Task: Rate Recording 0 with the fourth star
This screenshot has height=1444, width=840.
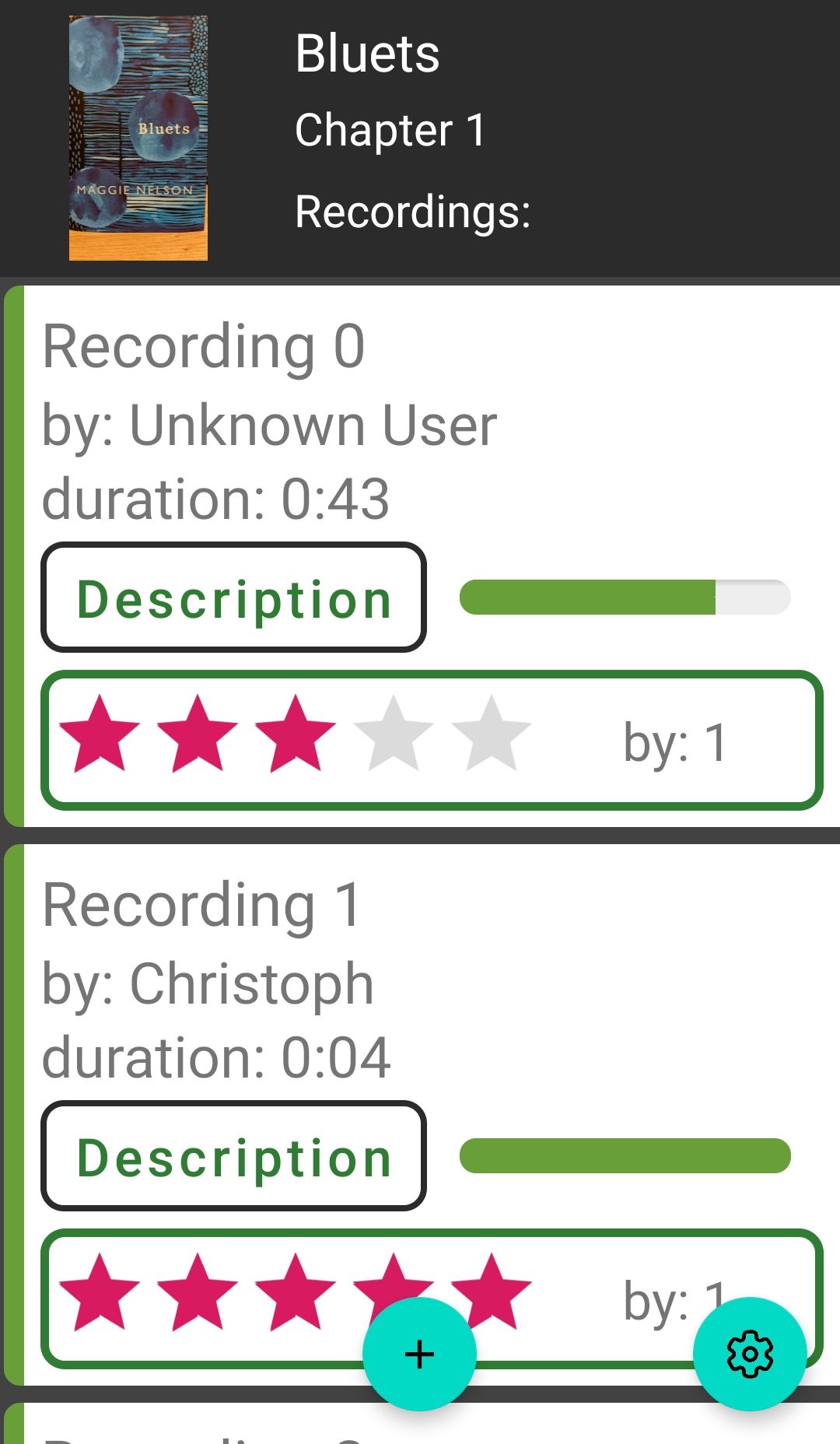Action: tap(394, 734)
